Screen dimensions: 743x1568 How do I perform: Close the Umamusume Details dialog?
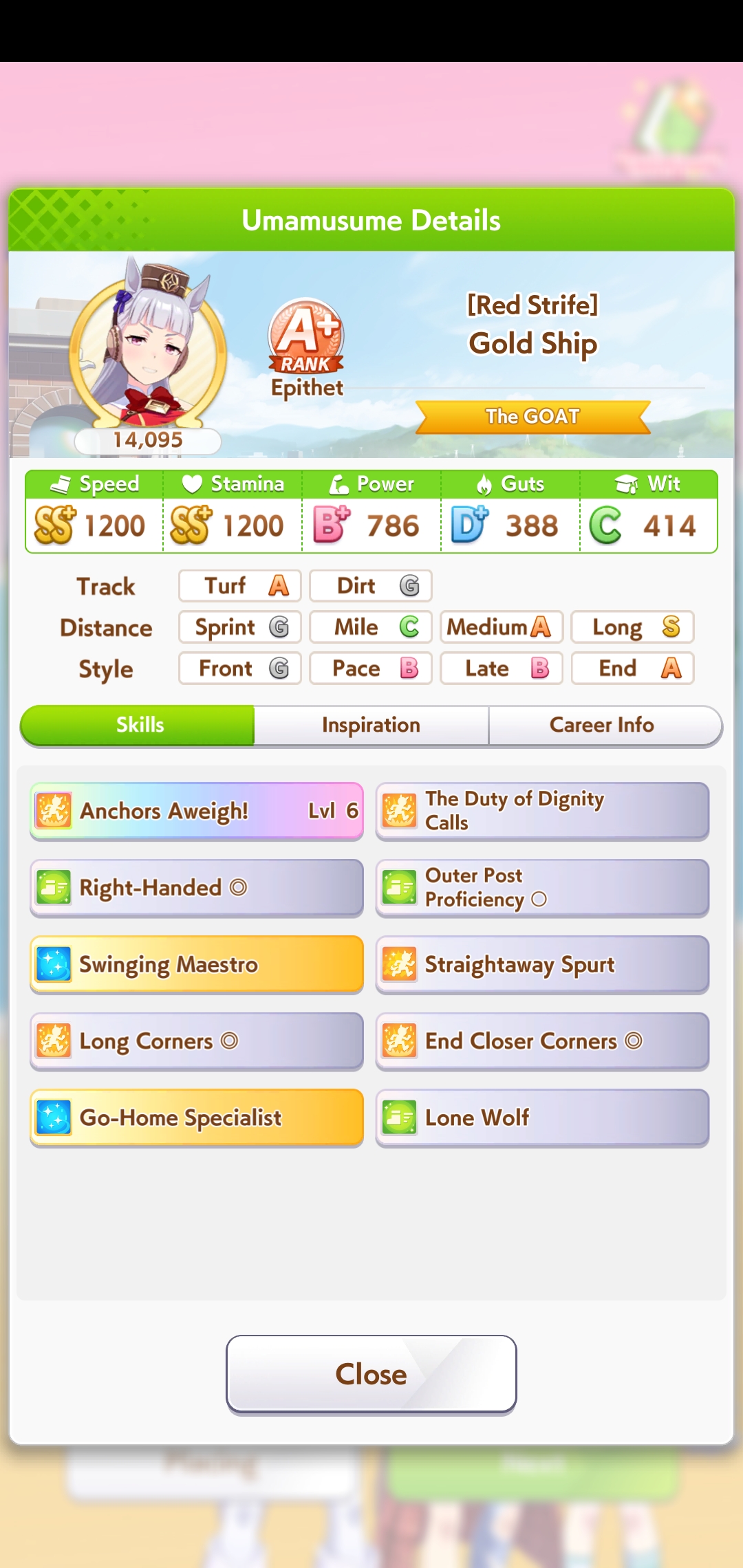click(x=371, y=1374)
